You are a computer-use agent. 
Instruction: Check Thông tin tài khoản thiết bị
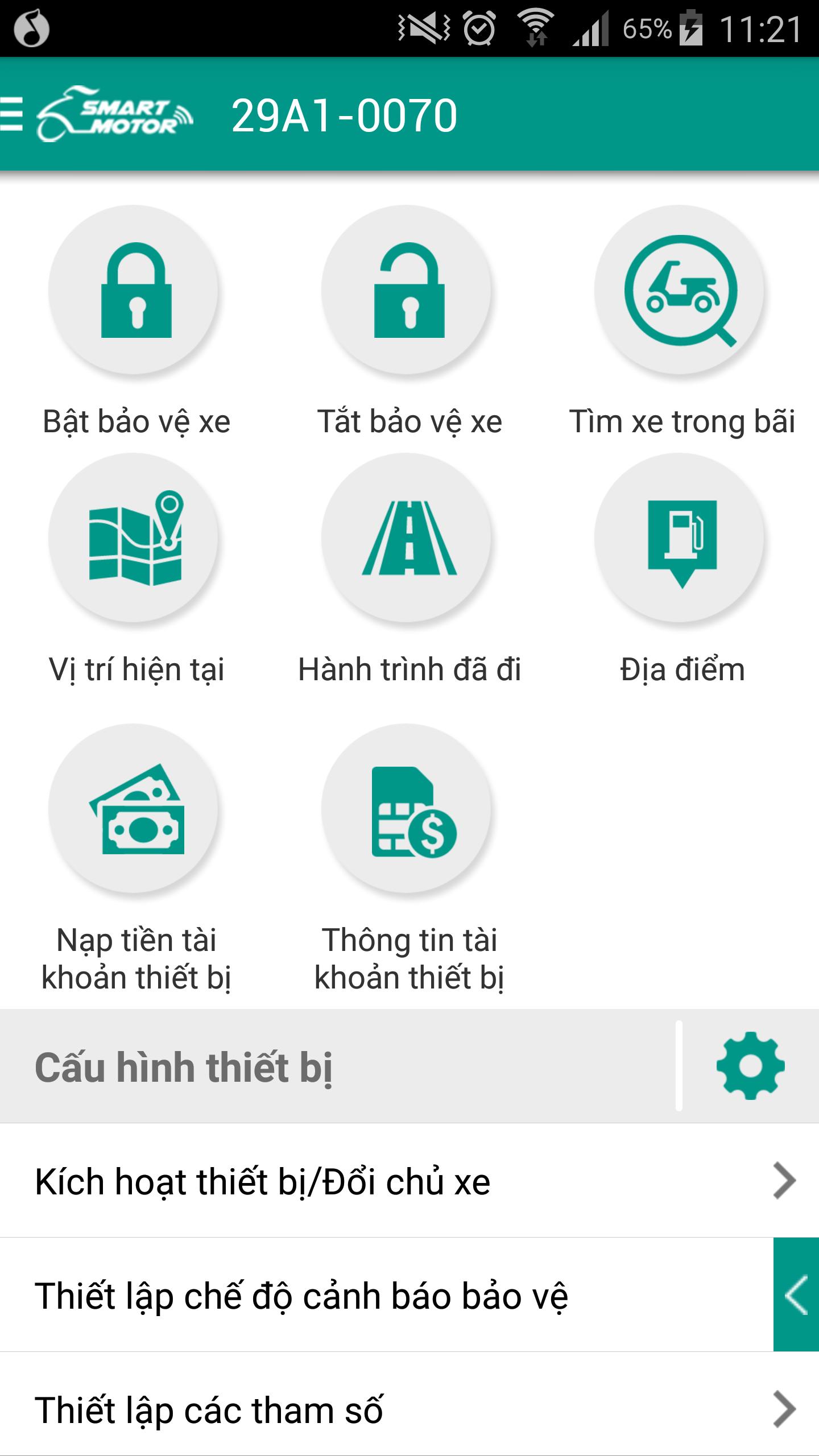click(x=408, y=809)
